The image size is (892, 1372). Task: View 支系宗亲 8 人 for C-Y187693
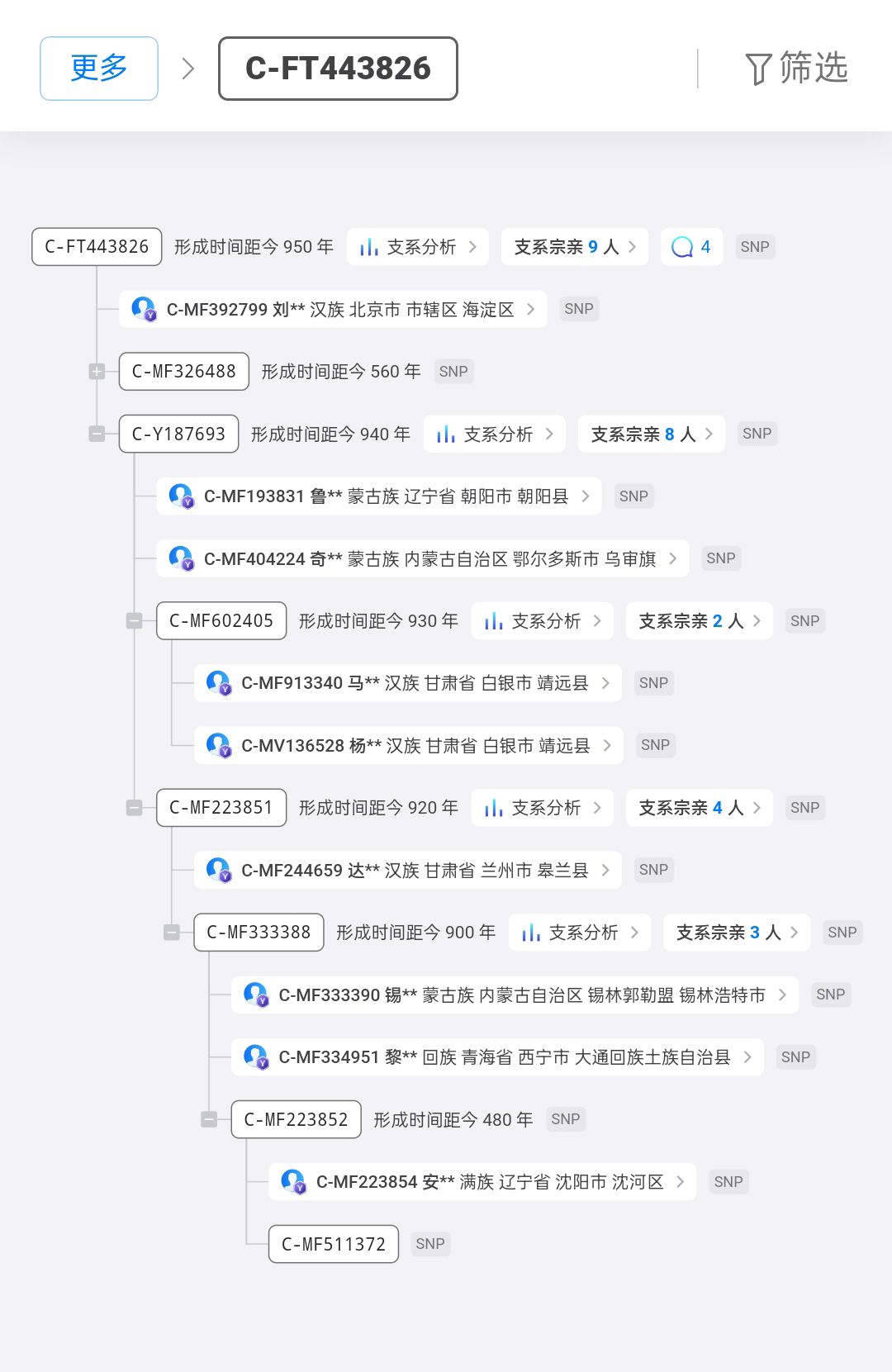click(651, 434)
